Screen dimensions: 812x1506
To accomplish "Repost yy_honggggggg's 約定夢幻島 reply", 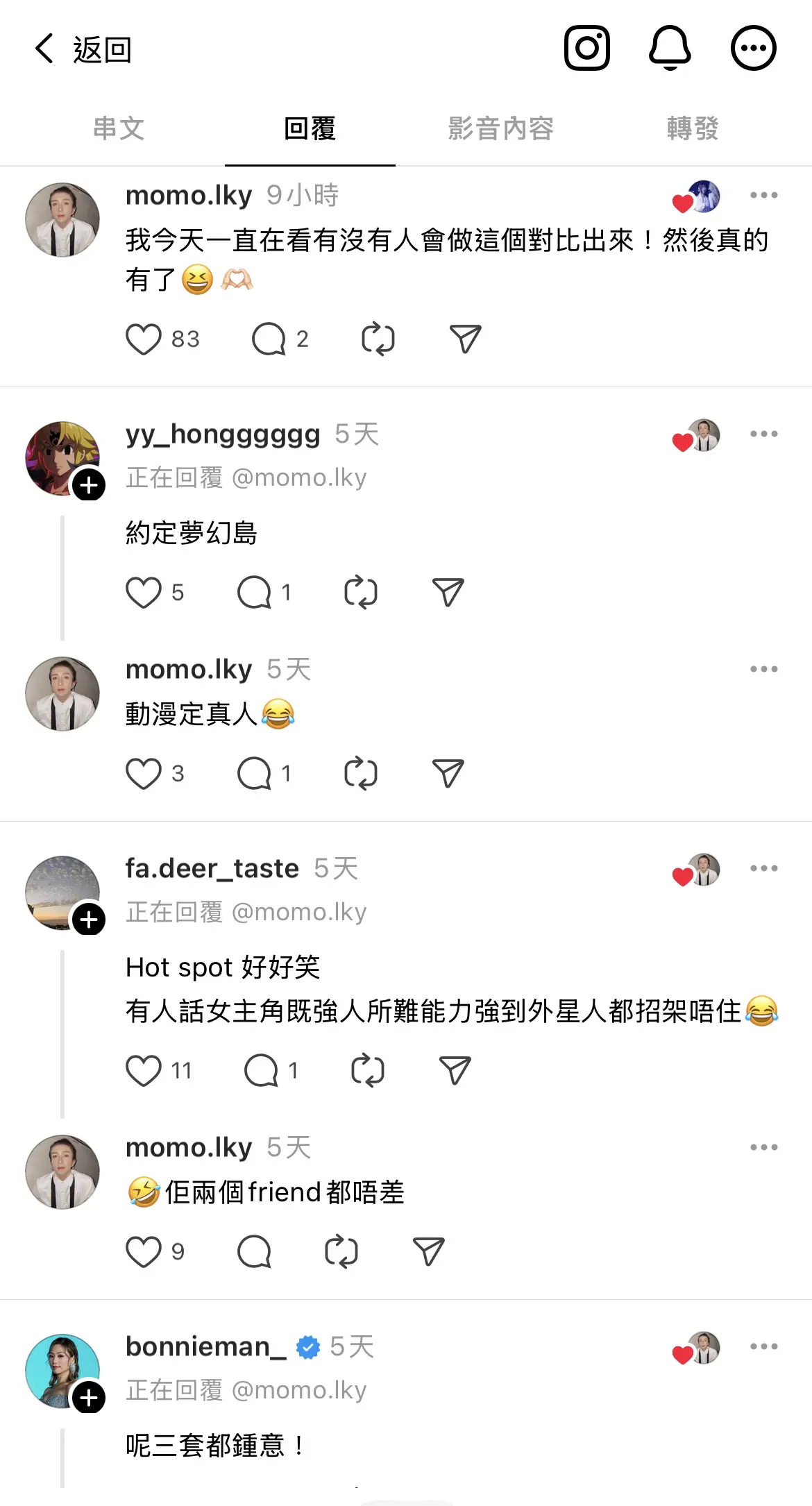I will pos(360,592).
